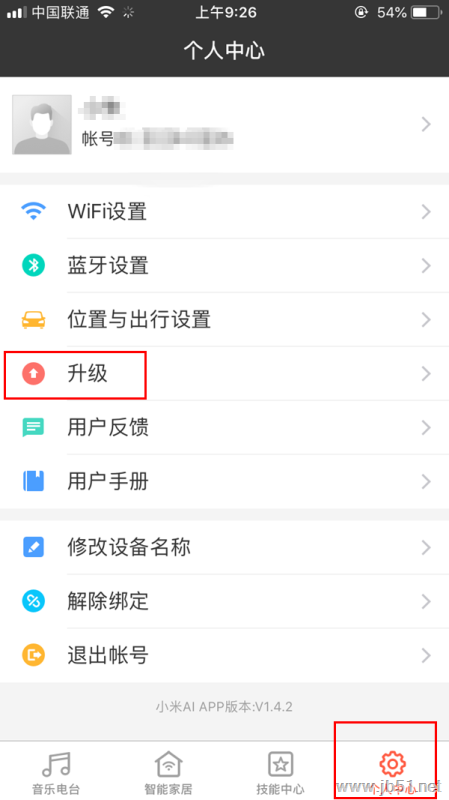Viewport: 449px width, 800px height.
Task: Go to 蓝牙设置
Action: click(x=224, y=265)
